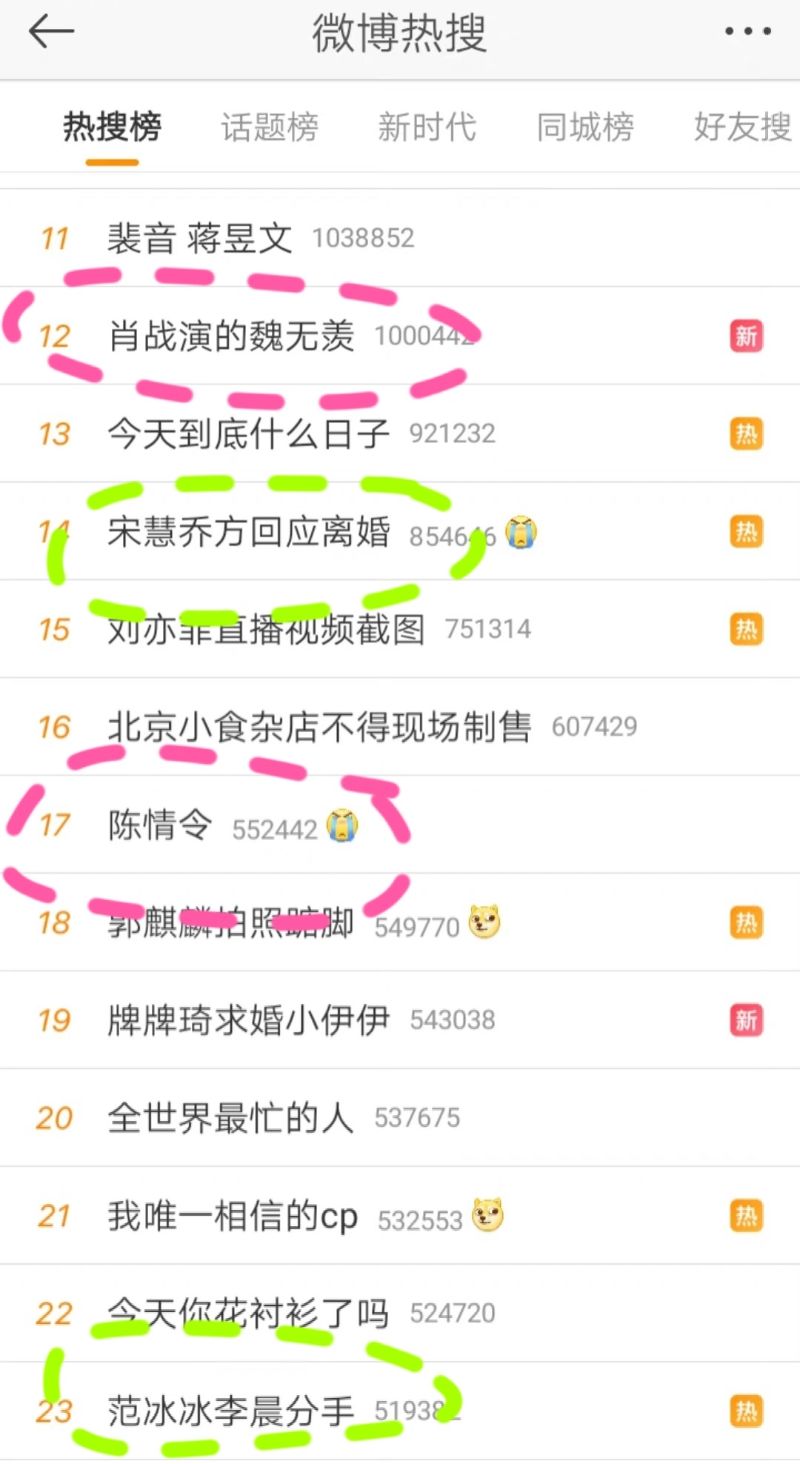Screen dimensions: 800x1464
Task: Open the 肖战演的魏无羡 topic
Action: [231, 336]
